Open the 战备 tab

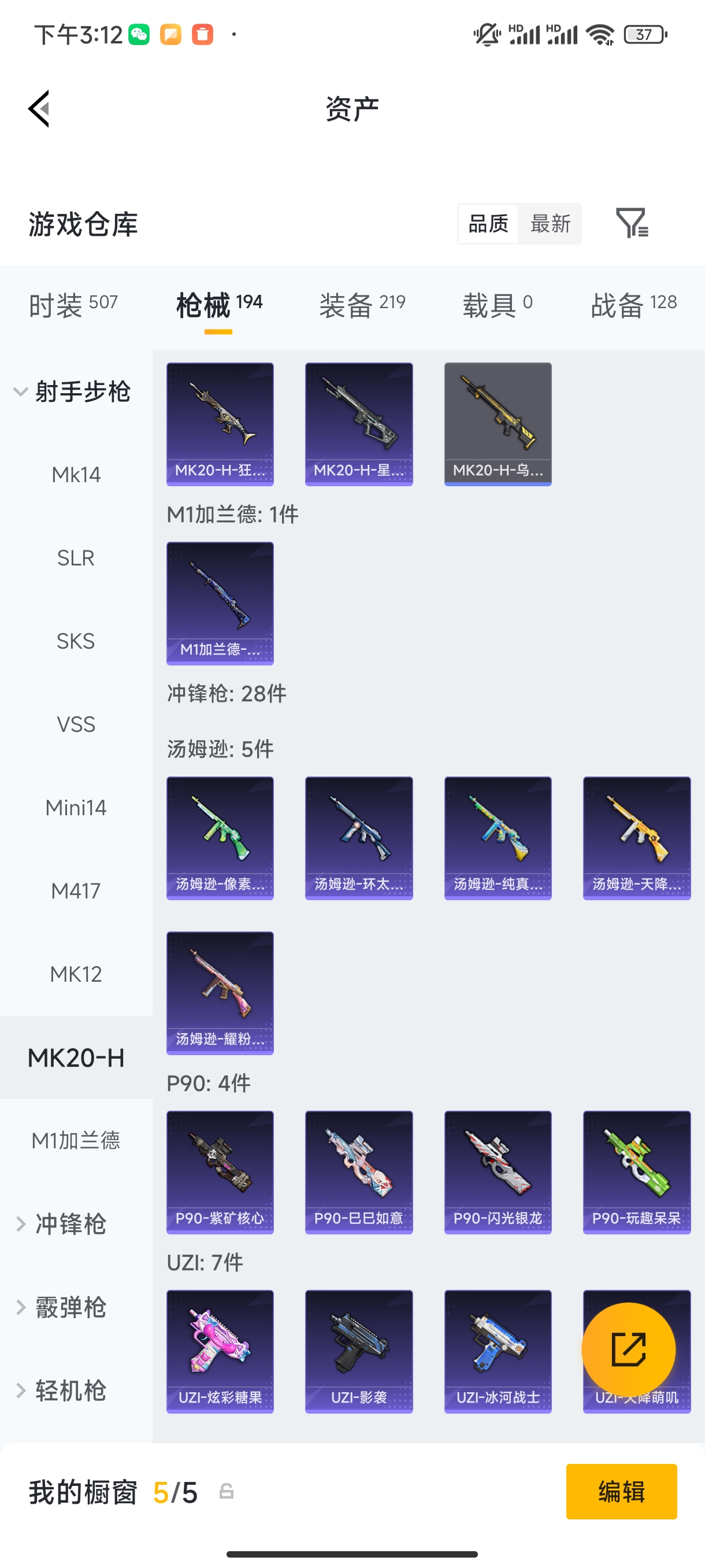[x=633, y=304]
